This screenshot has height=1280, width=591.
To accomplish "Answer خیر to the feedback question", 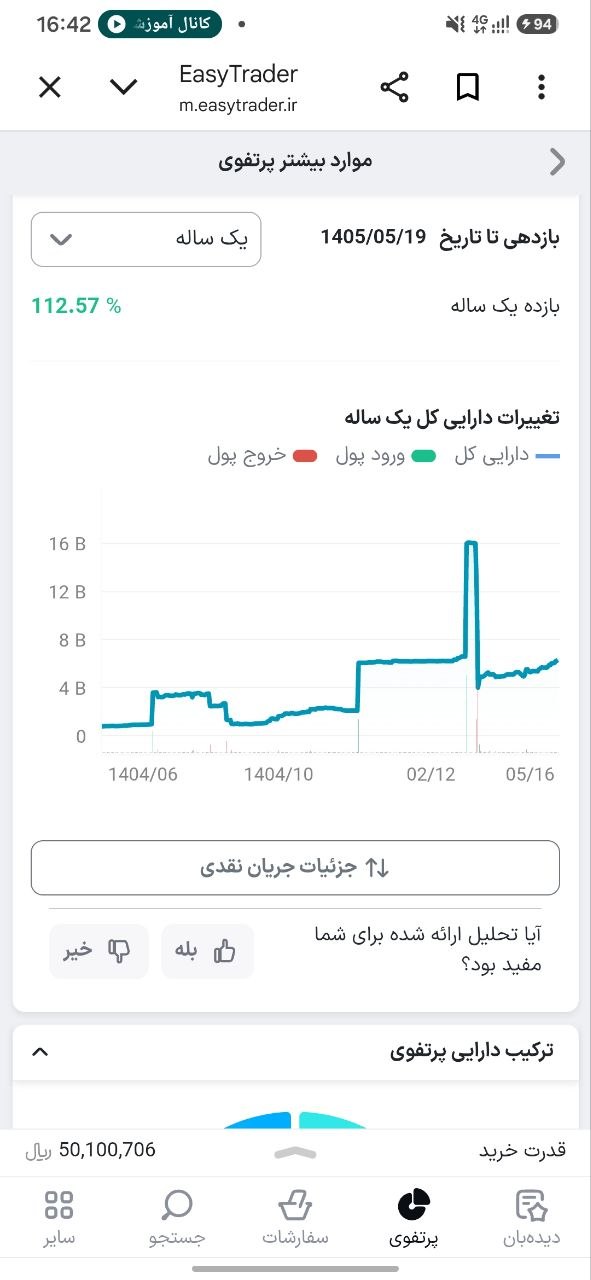I will click(98, 951).
